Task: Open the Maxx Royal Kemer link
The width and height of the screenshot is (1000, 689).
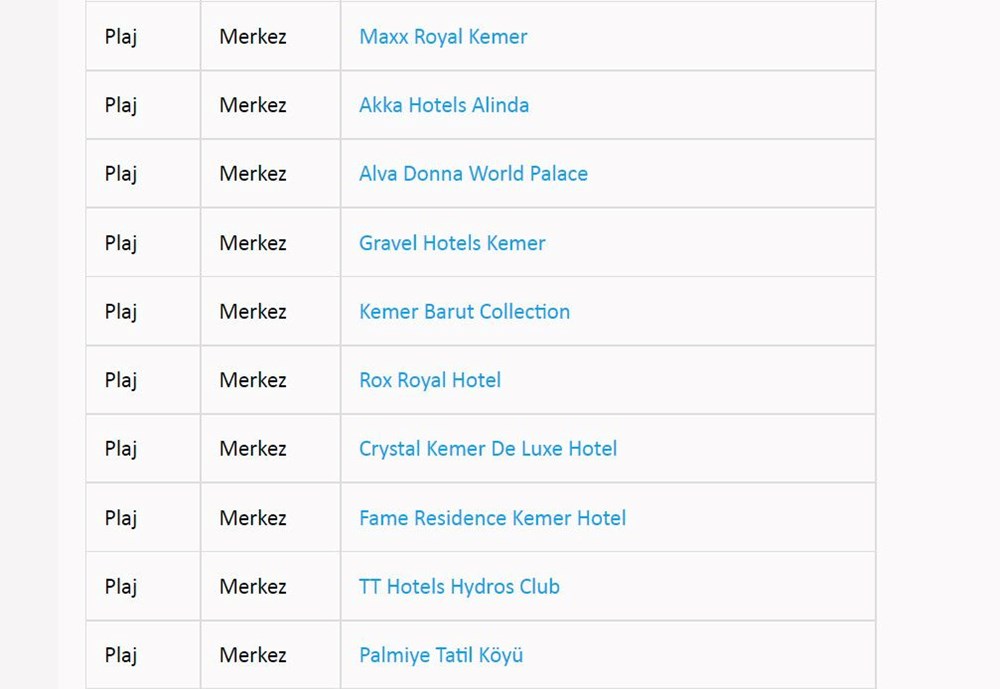Action: coord(443,37)
